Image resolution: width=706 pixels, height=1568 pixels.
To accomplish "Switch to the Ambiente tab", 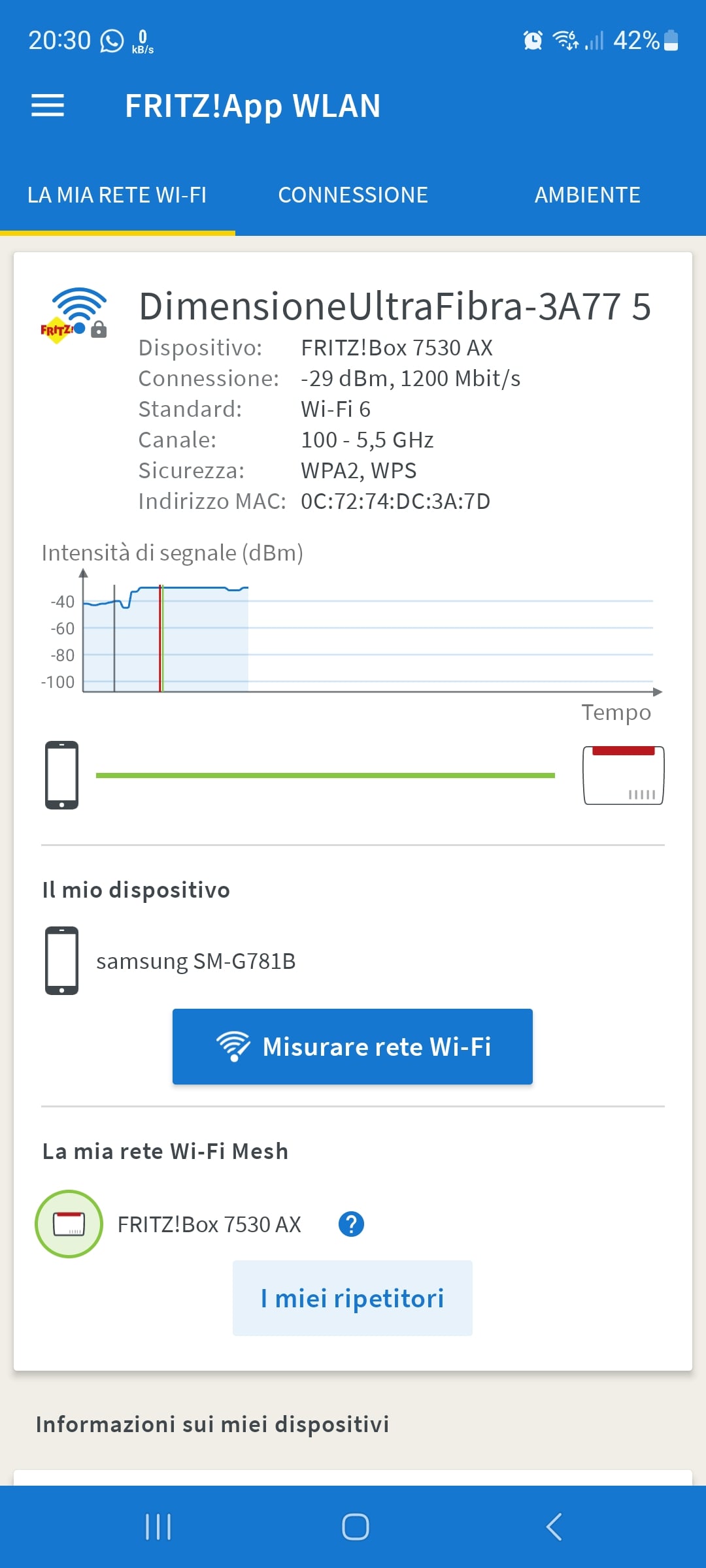I will (x=588, y=195).
